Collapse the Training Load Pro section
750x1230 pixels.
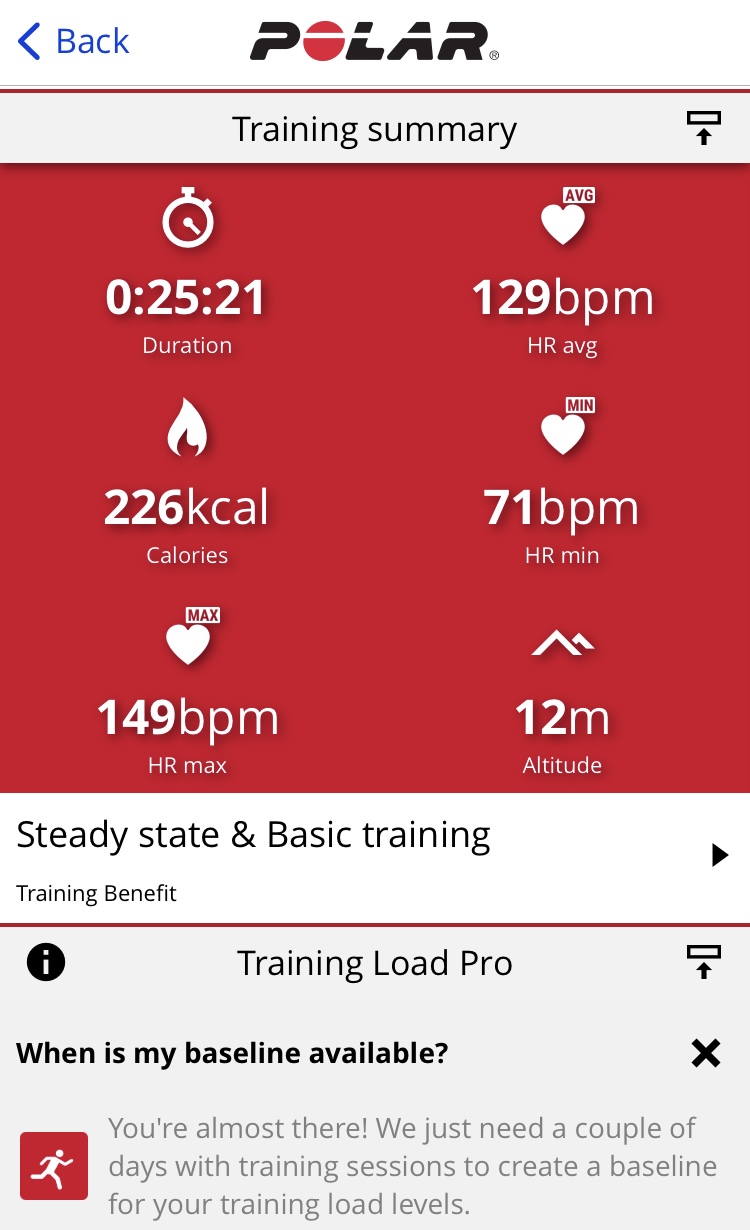(704, 963)
